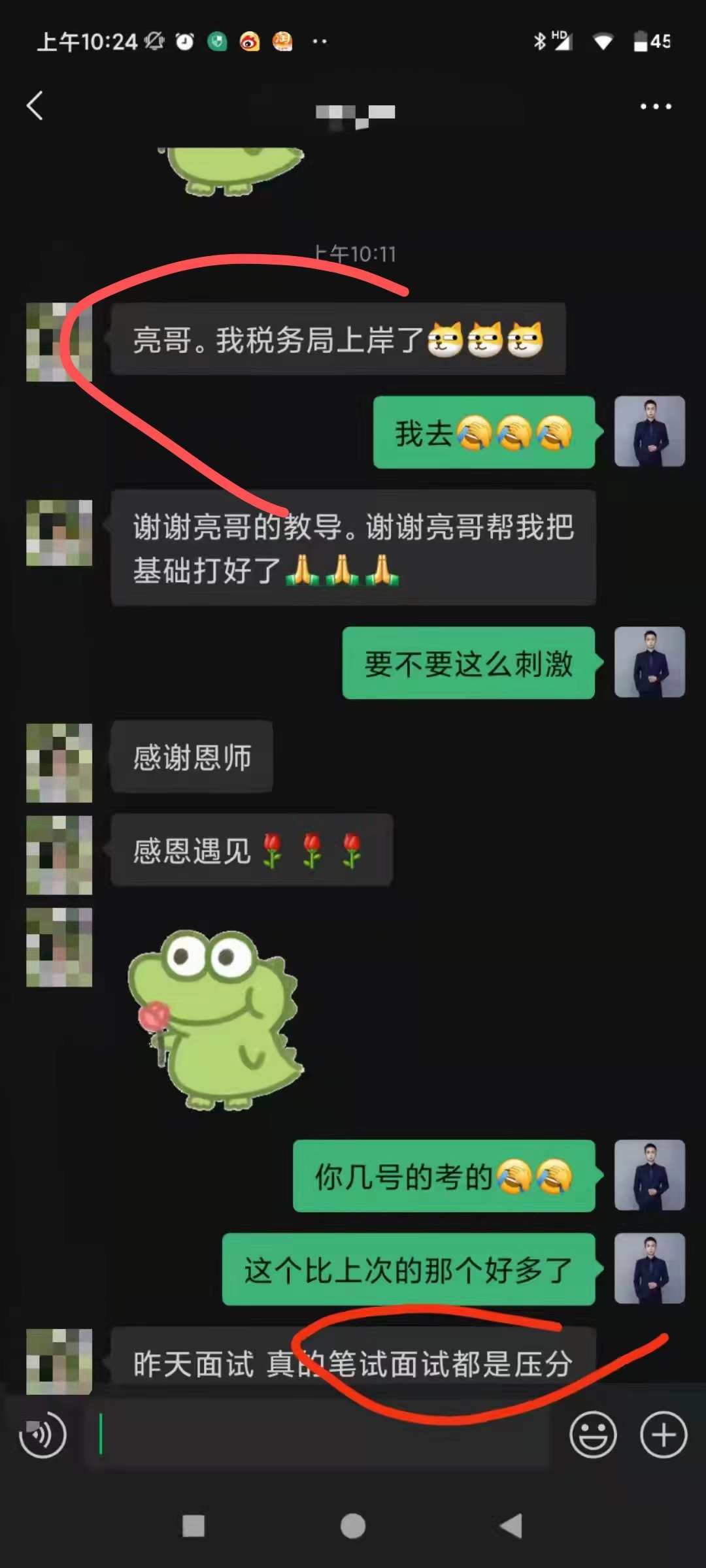Open the emoji sticker panel
This screenshot has height=1568, width=706.
pos(593,1435)
